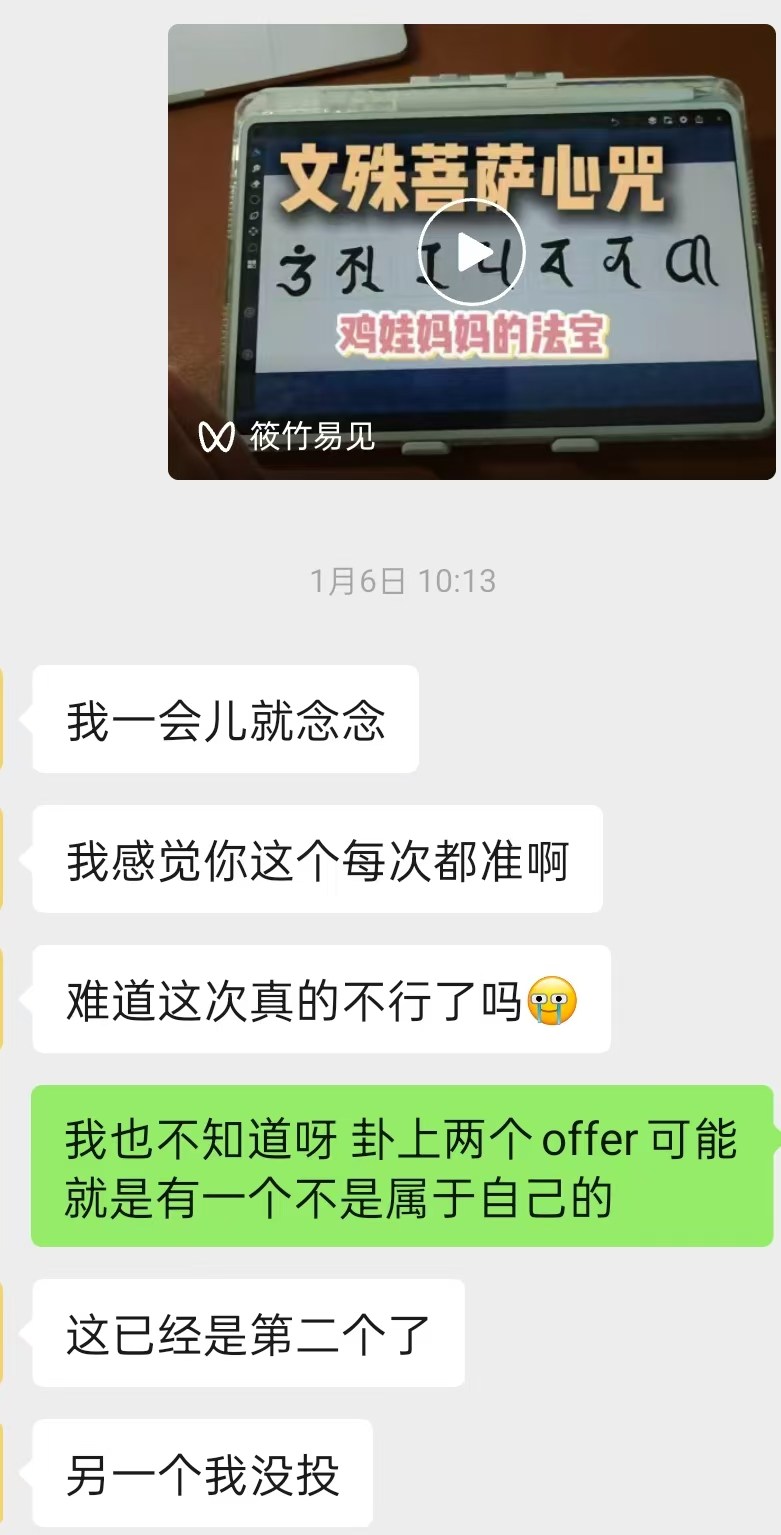Click the share icon on the tablet's top bar
The image size is (781, 1535).
coord(698,119)
